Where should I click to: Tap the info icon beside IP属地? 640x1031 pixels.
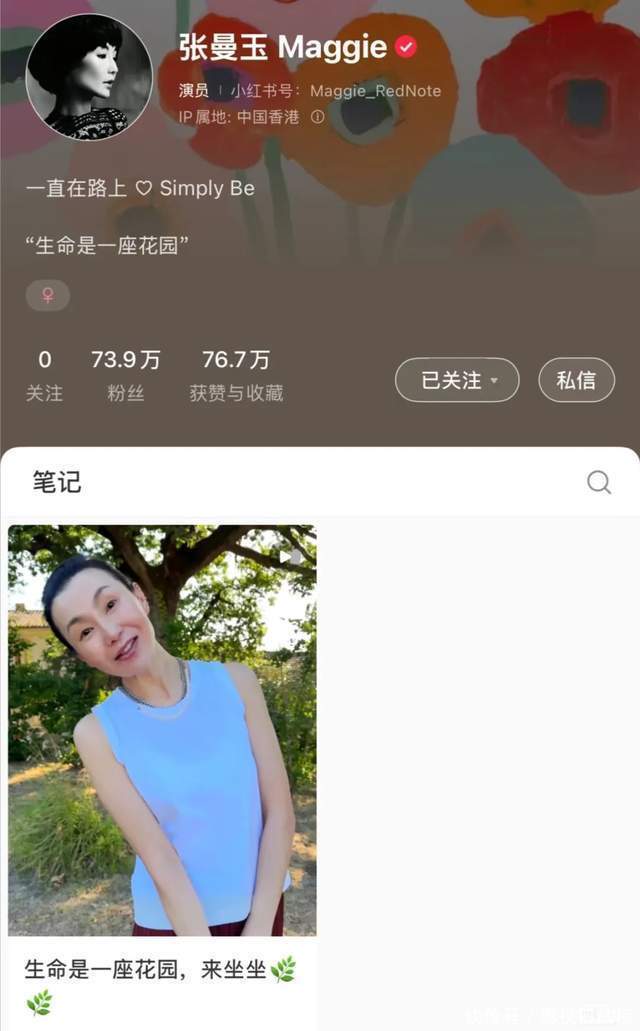[318, 117]
